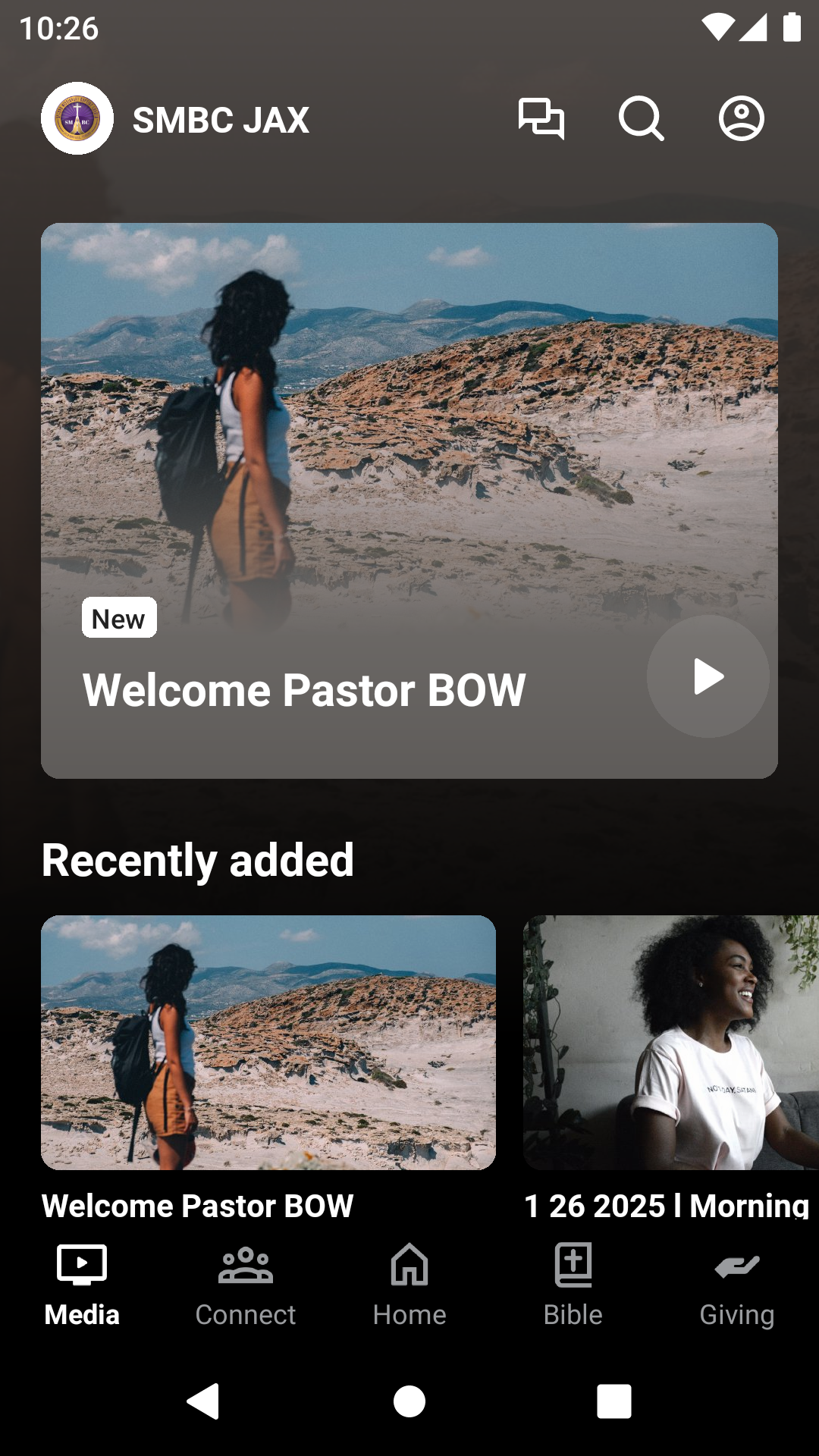Image resolution: width=819 pixels, height=1456 pixels.
Task: Open the search icon
Action: [x=641, y=120]
